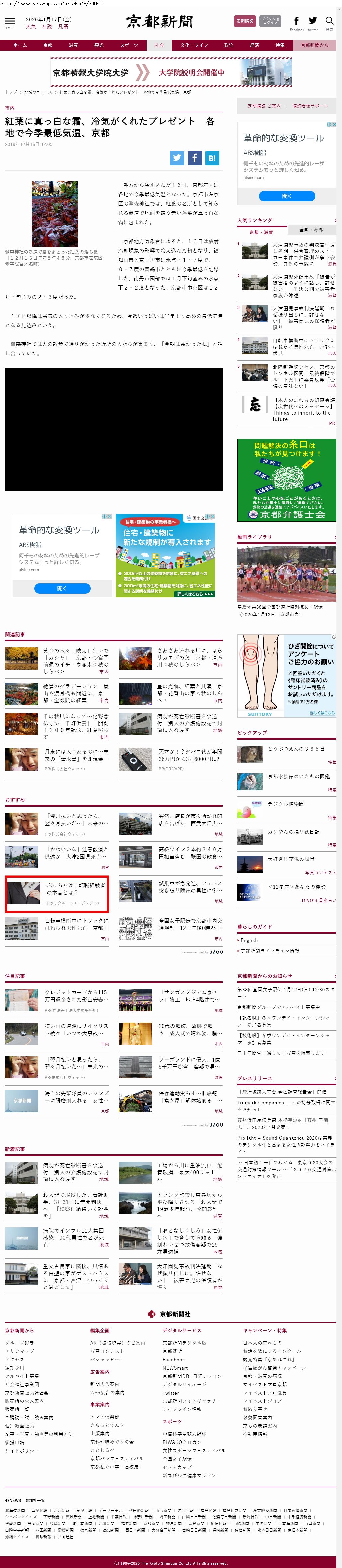Open the English link in 暮らしのガイド
The width and height of the screenshot is (342, 1568).
coord(249,941)
